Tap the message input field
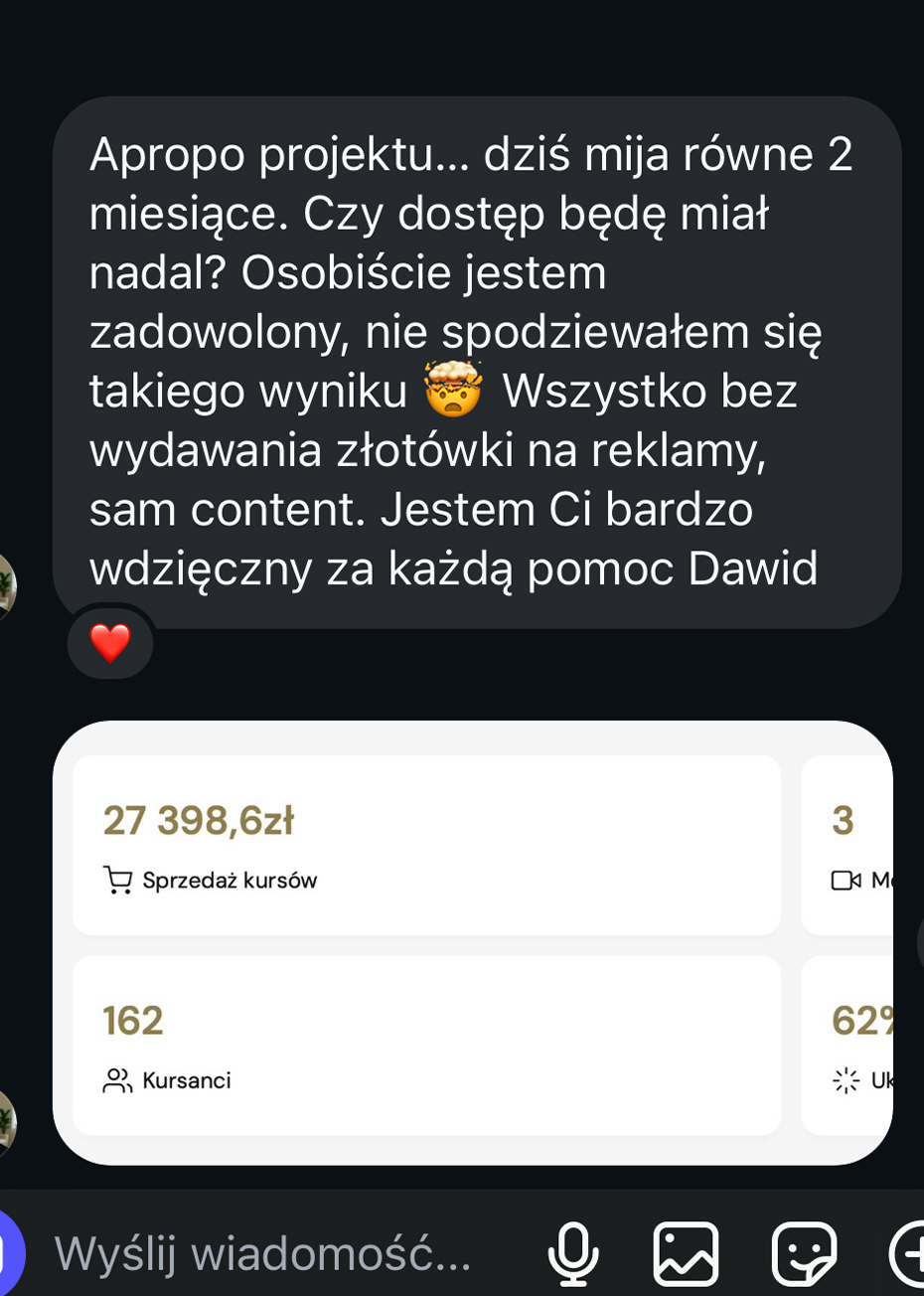This screenshot has height=1296, width=924. 263,1254
